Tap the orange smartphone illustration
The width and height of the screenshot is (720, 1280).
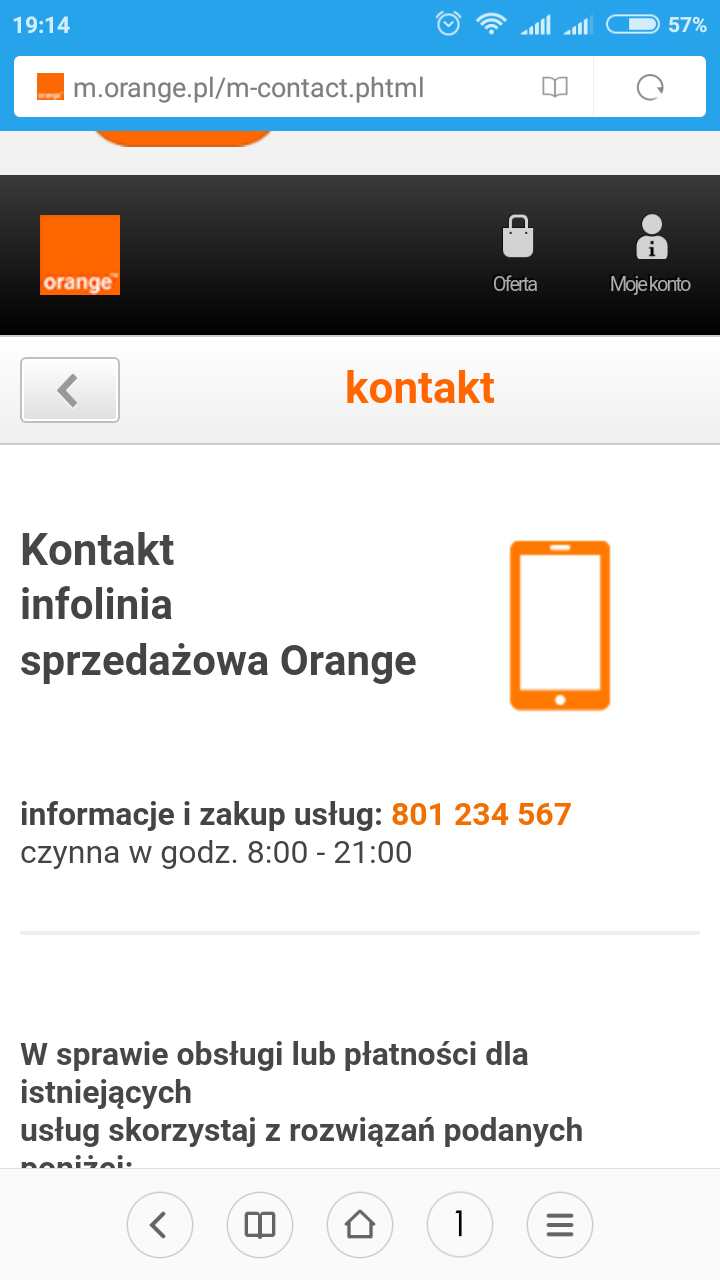[x=560, y=625]
